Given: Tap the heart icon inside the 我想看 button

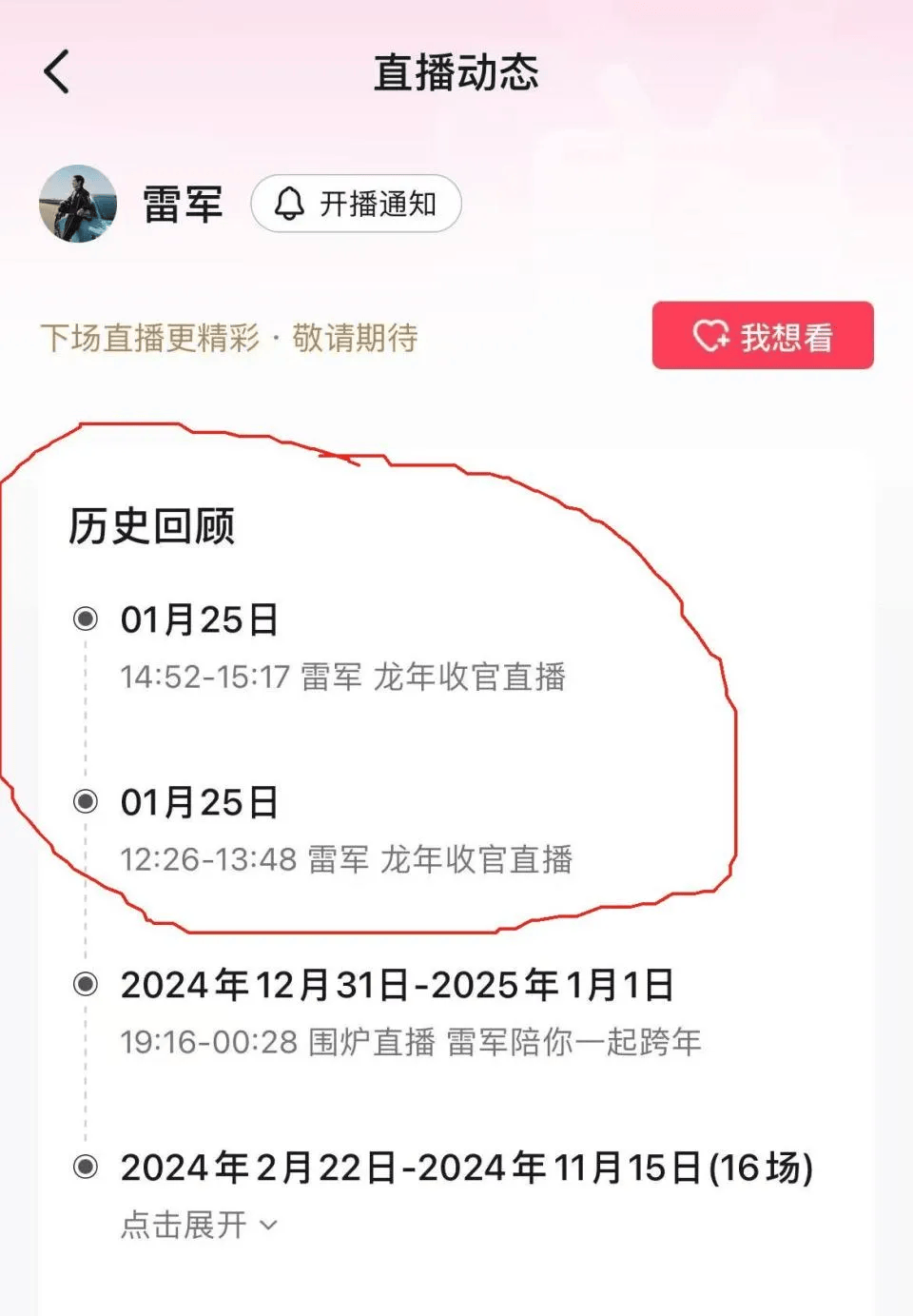Looking at the screenshot, I should coord(710,335).
